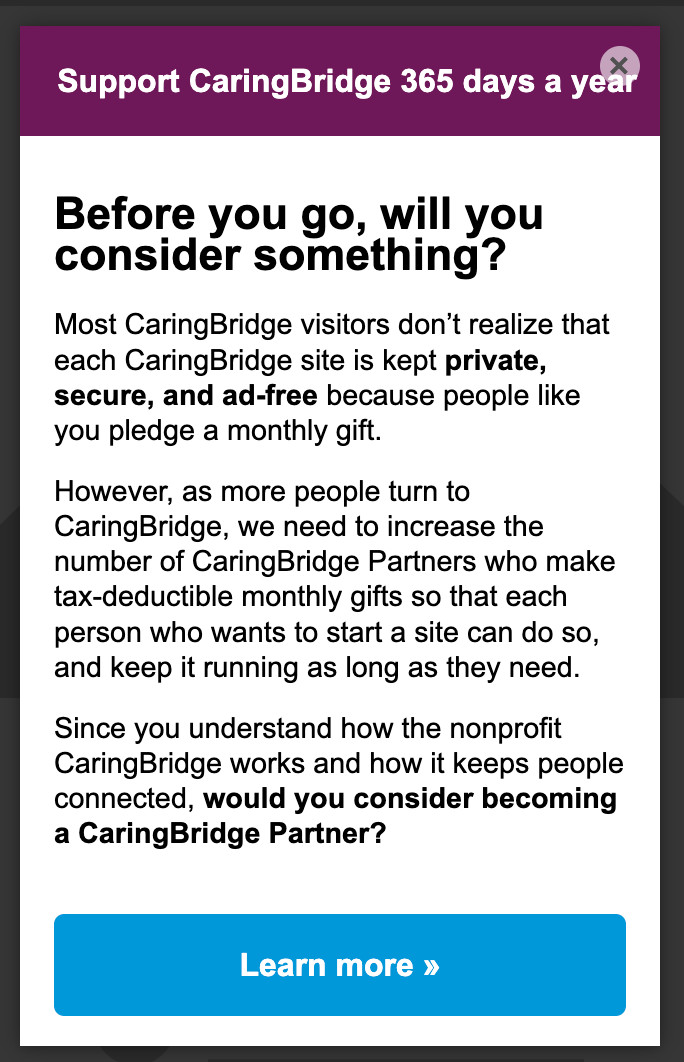Tap the Learn more button
The height and width of the screenshot is (1062, 684).
(340, 964)
